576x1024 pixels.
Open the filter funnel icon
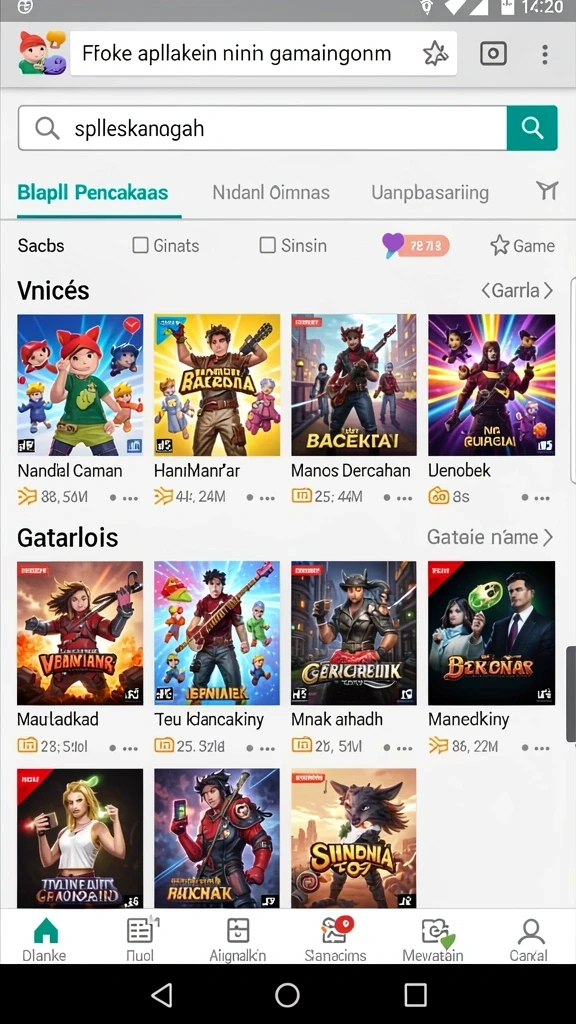(547, 191)
